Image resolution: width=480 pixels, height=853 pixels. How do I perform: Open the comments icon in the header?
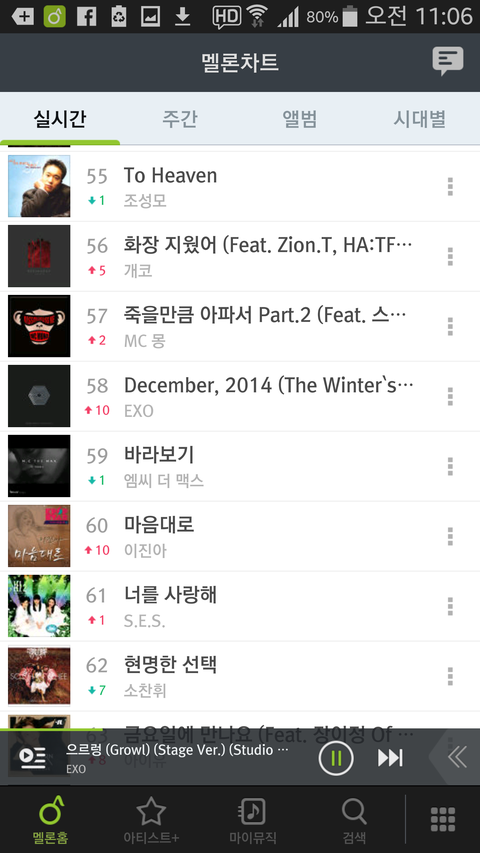point(448,60)
